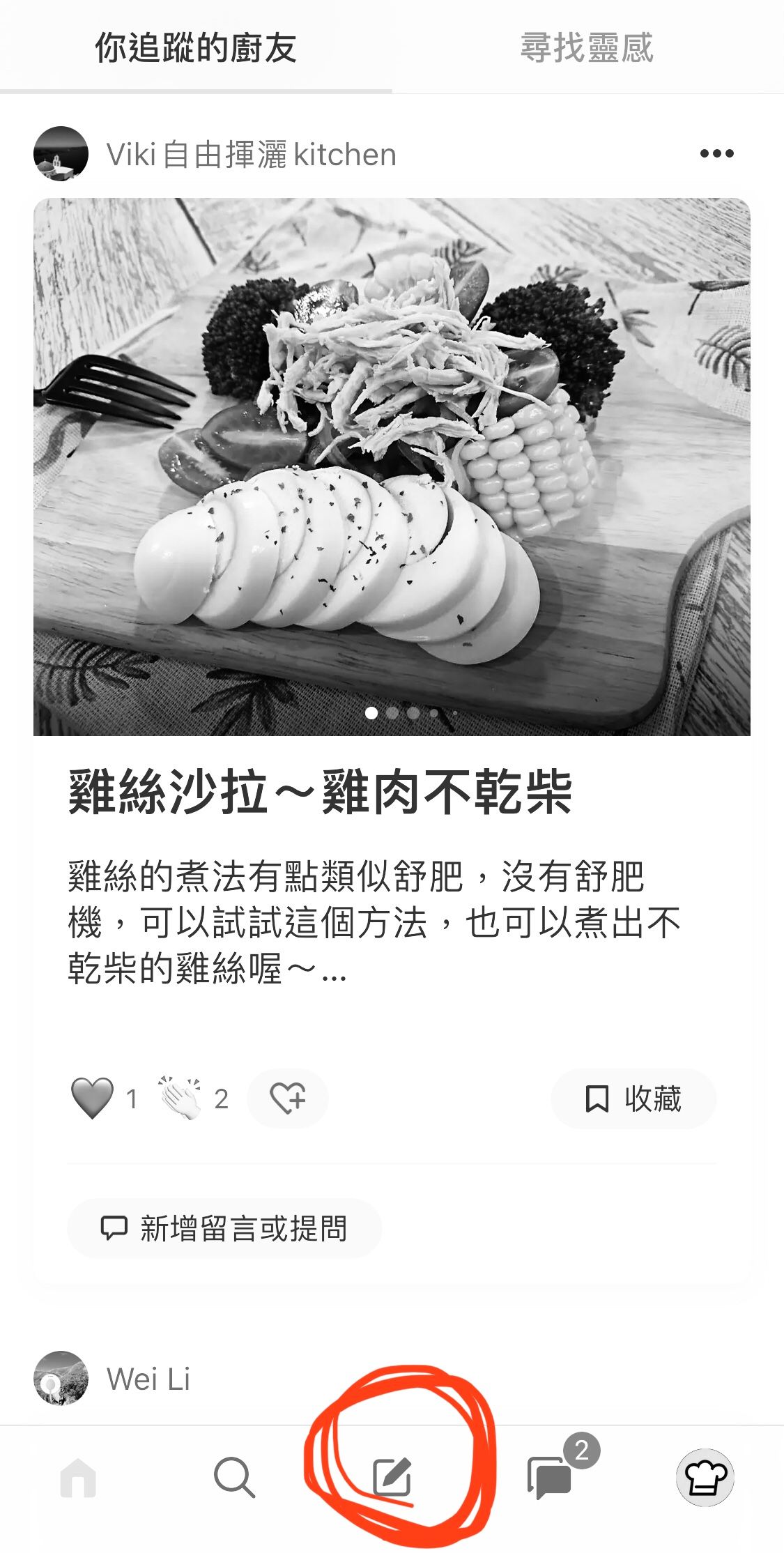The height and width of the screenshot is (1553, 784).
Task: Switch to the 尋找靈感 tab
Action: pos(587,47)
